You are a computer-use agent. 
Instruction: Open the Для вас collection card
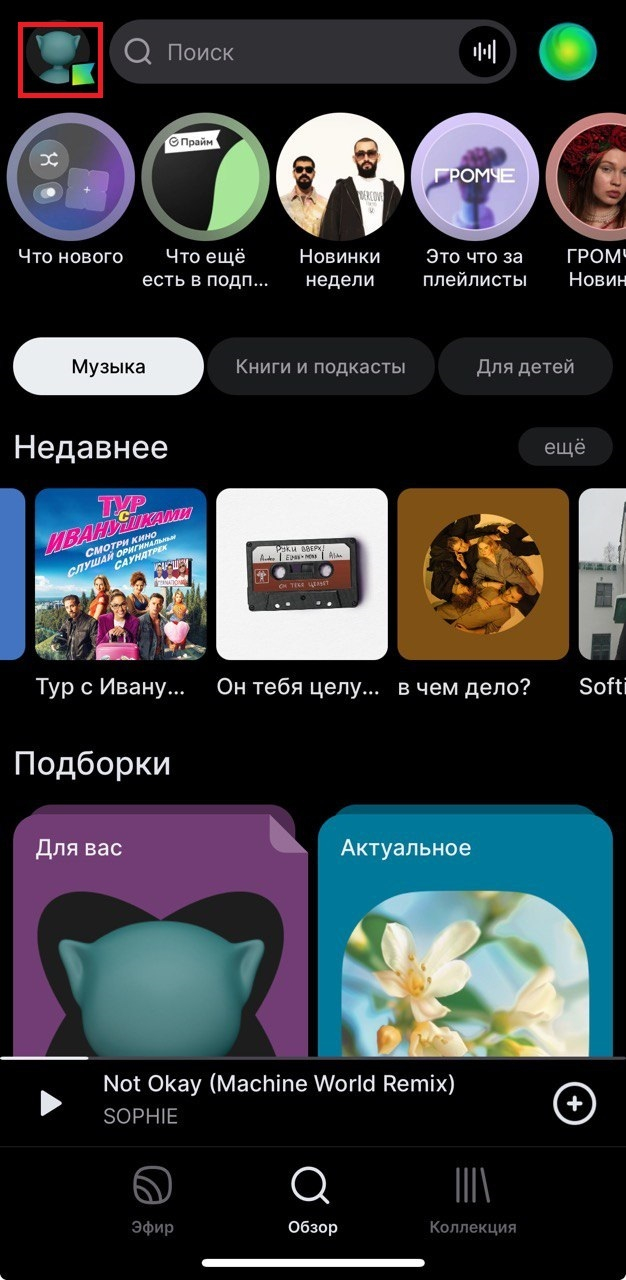(x=160, y=930)
